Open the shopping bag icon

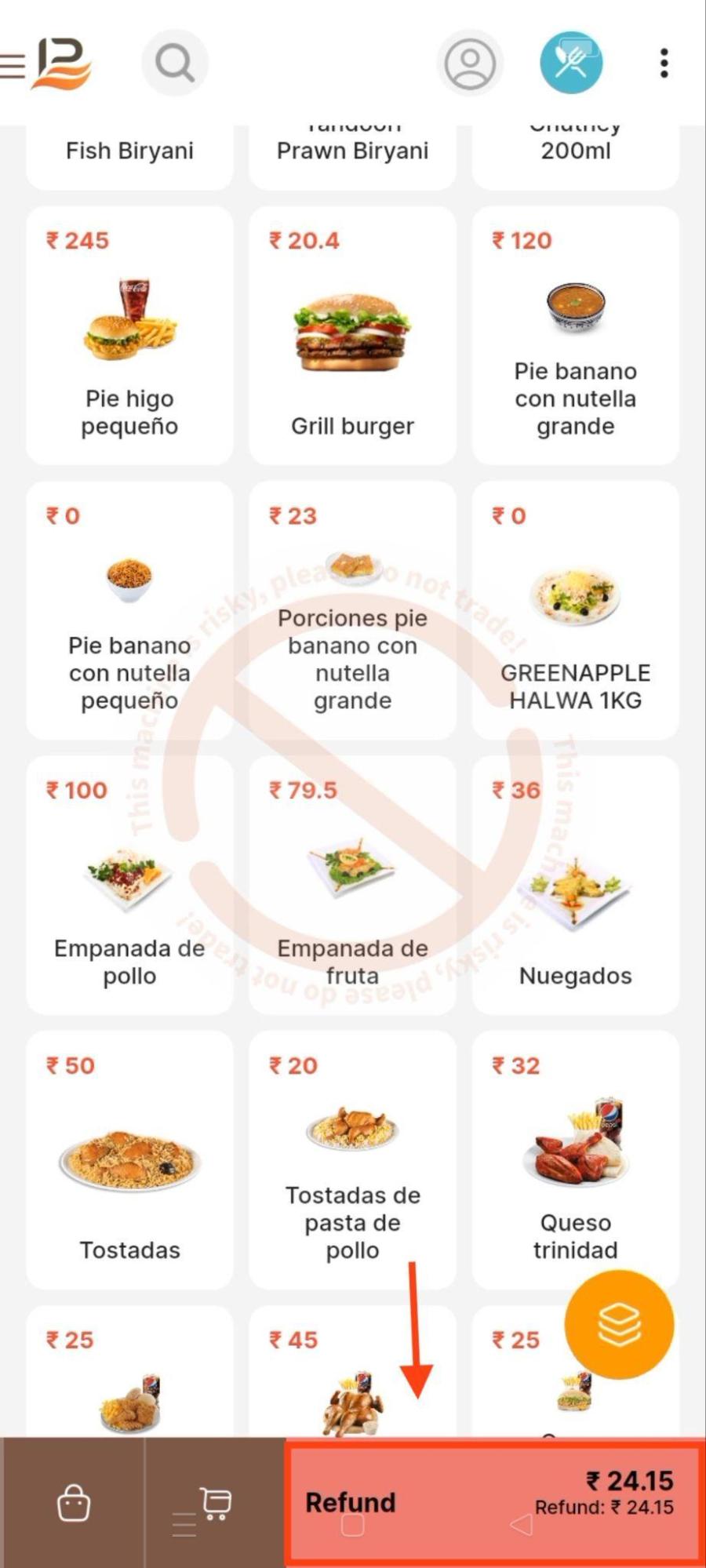(74, 1503)
